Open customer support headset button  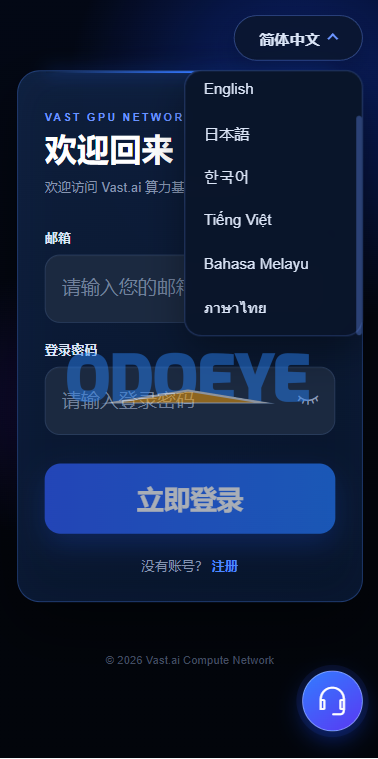[x=332, y=701]
